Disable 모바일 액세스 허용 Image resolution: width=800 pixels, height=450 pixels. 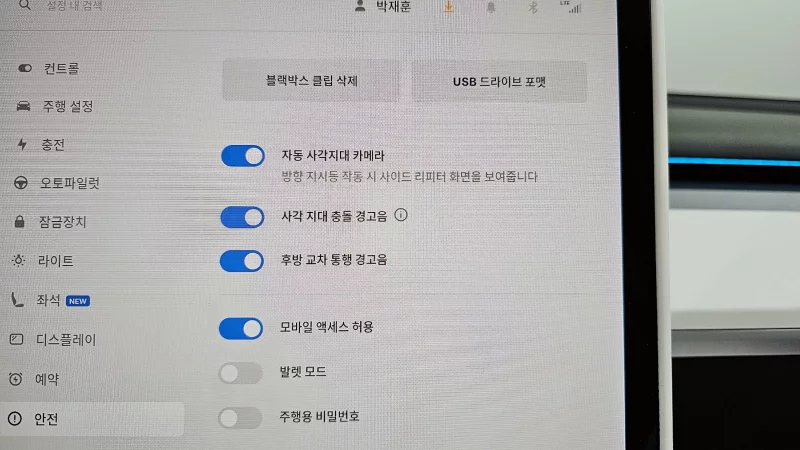click(x=242, y=328)
